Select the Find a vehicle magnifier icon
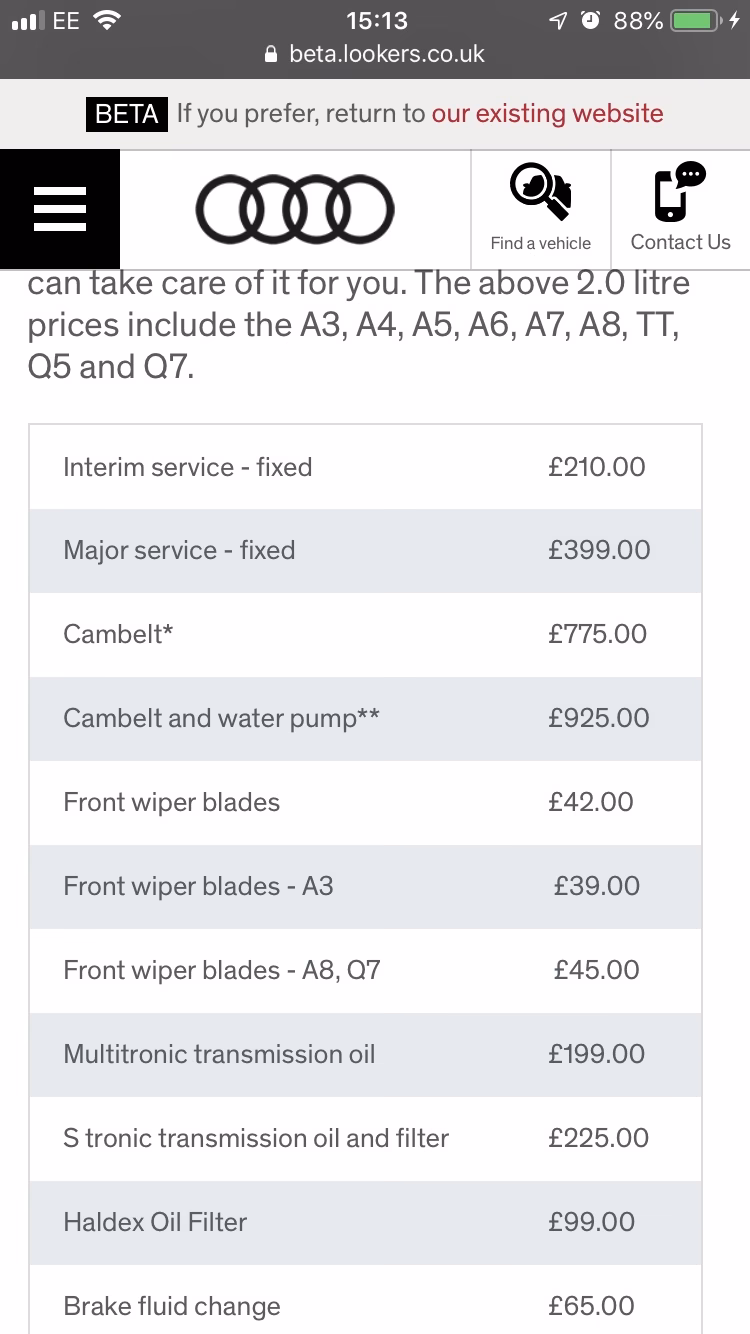The height and width of the screenshot is (1334, 750). click(540, 192)
